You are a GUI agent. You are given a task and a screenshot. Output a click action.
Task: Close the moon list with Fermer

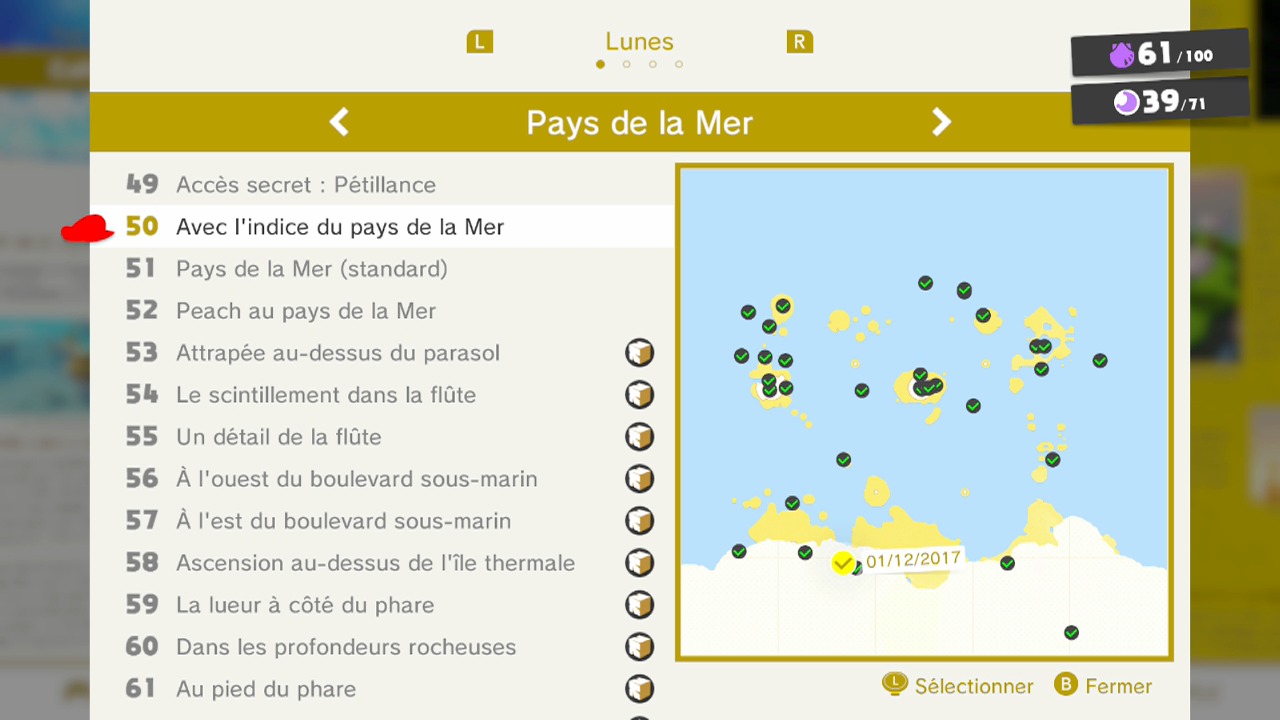tap(1103, 686)
